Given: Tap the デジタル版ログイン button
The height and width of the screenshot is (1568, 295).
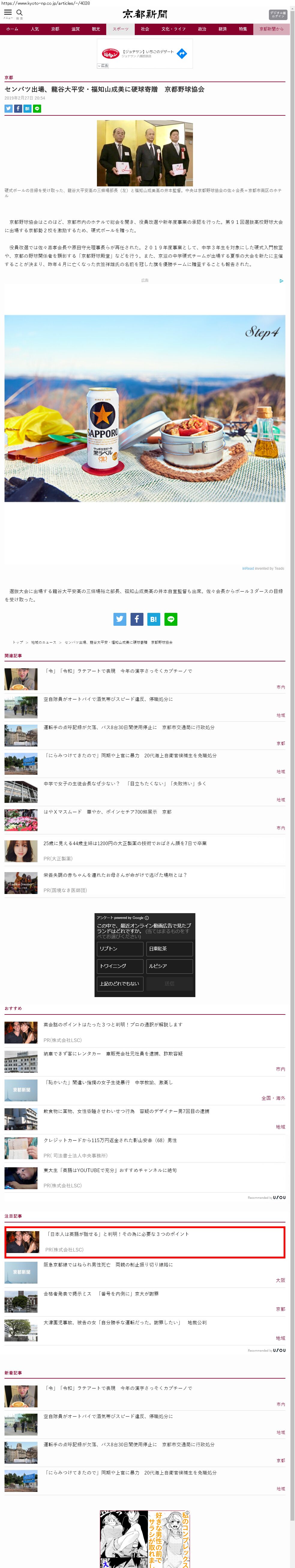Looking at the screenshot, I should (x=277, y=15).
